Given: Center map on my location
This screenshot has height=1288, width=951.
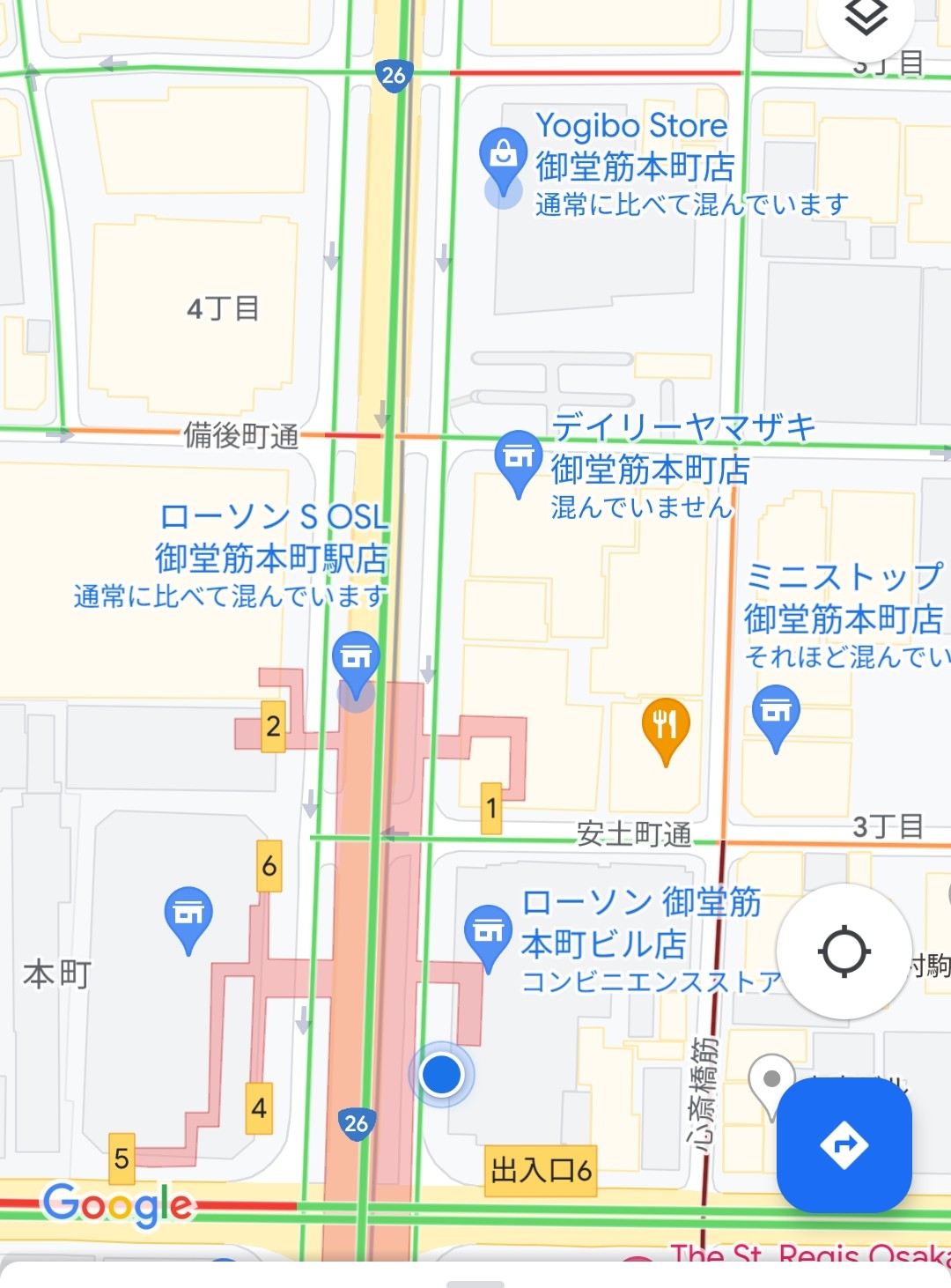Looking at the screenshot, I should click(x=844, y=951).
